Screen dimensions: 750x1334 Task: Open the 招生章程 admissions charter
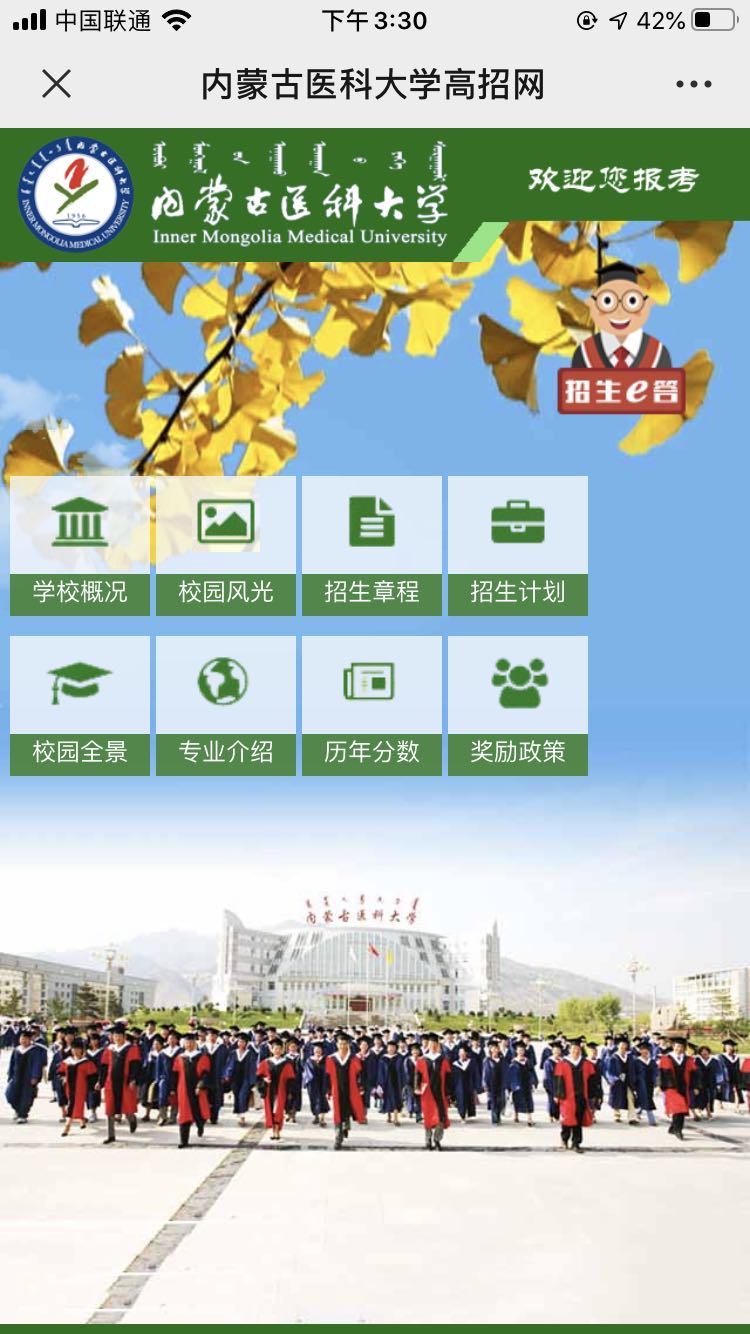(372, 545)
